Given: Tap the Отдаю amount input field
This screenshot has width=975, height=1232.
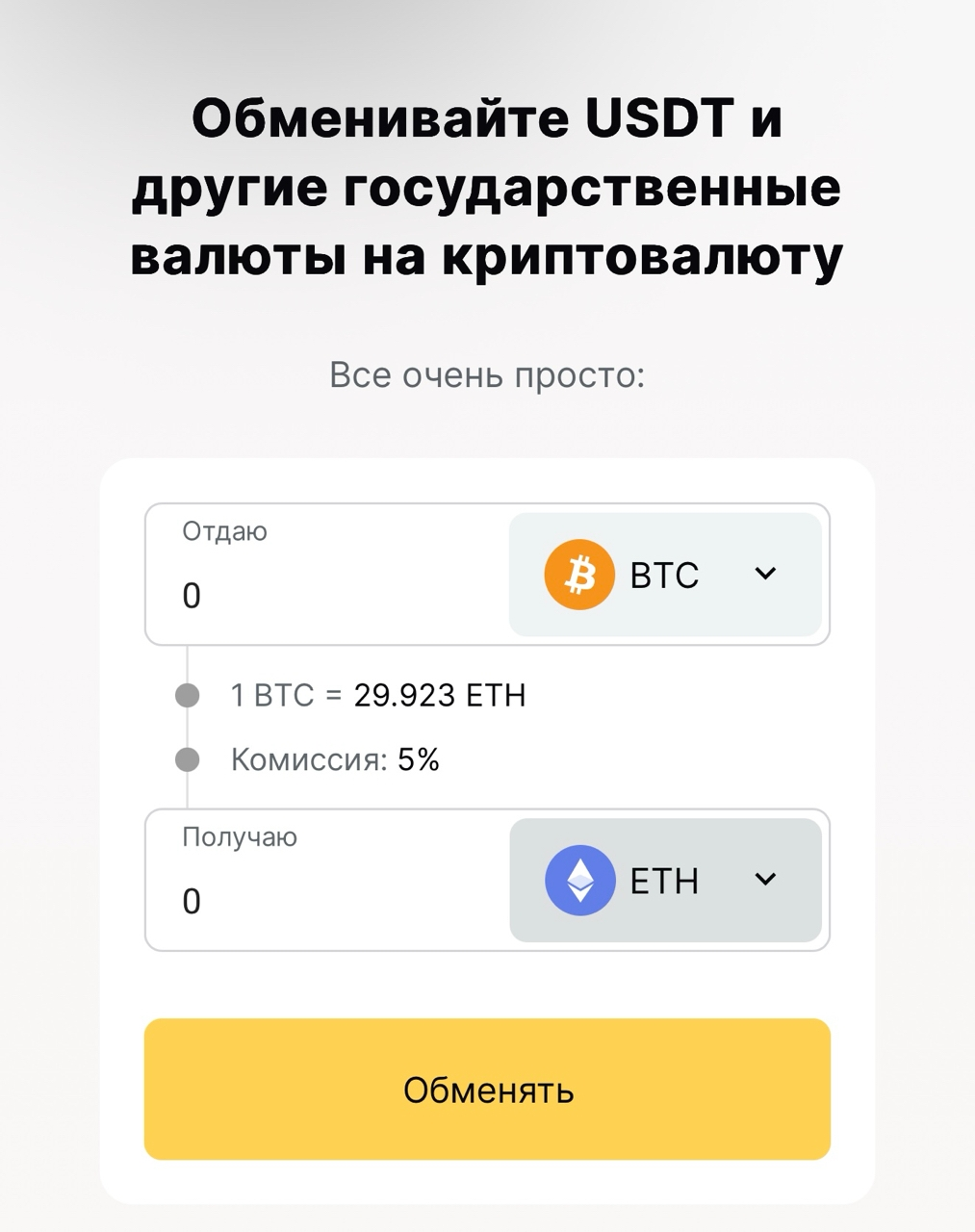Looking at the screenshot, I should (327, 595).
